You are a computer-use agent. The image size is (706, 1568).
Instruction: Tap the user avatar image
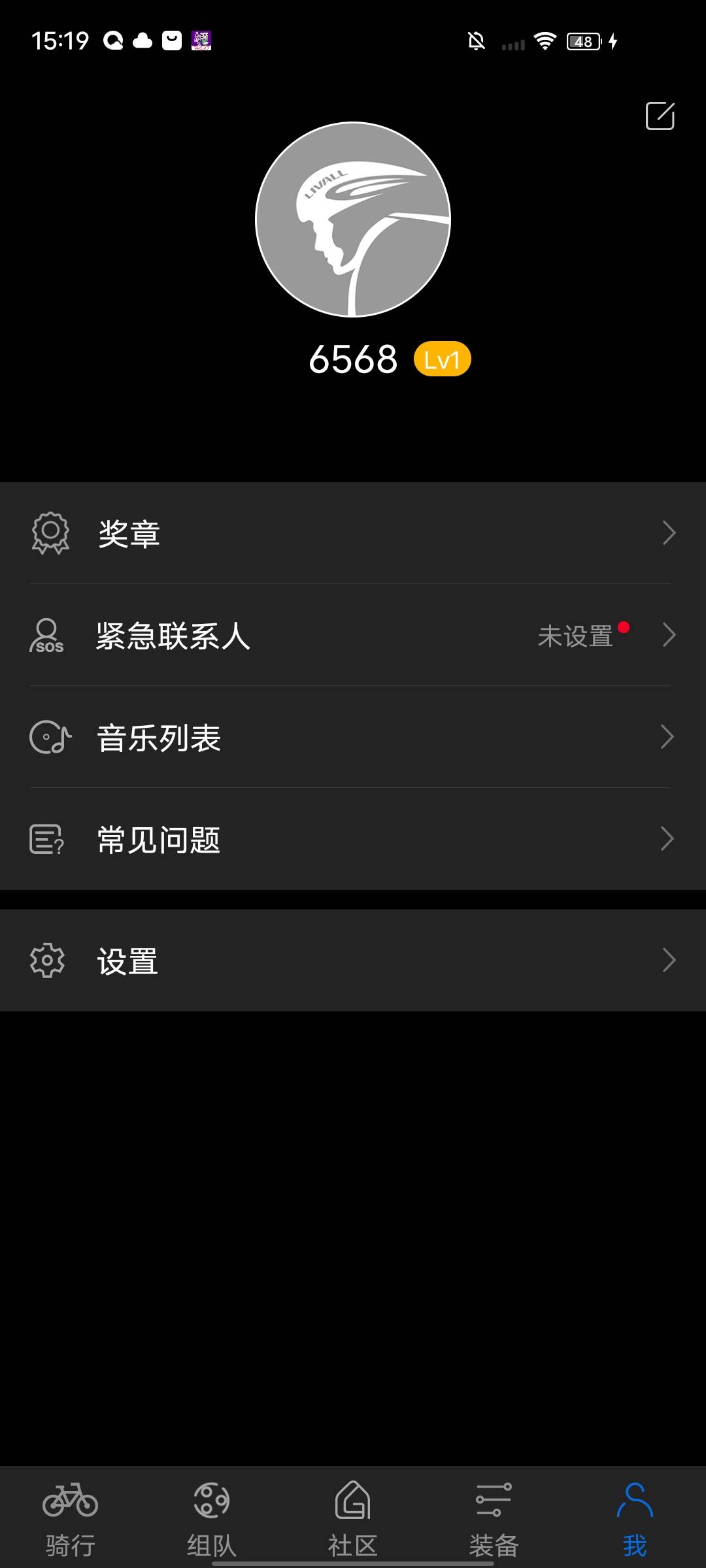point(352,220)
